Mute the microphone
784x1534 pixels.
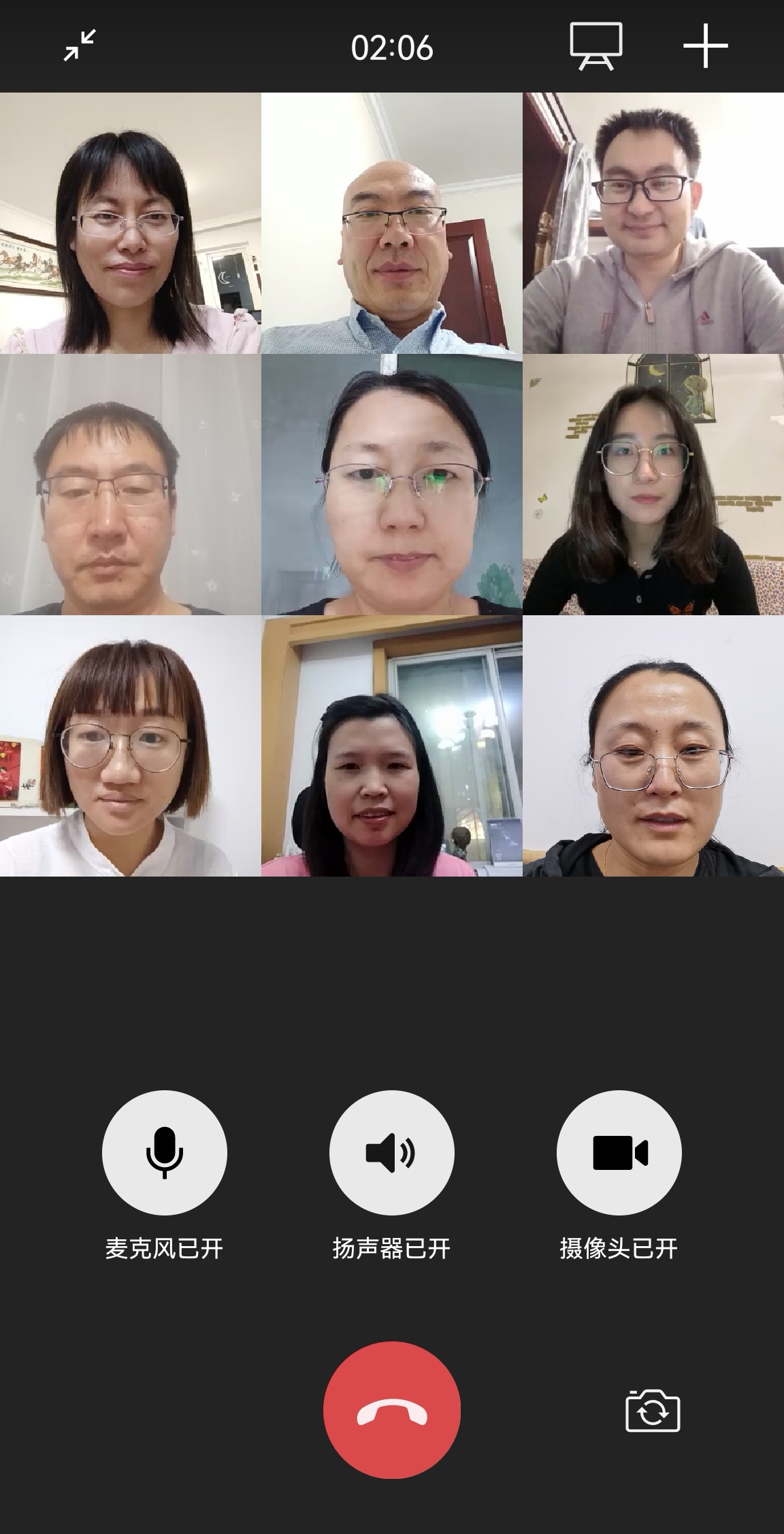point(164,1152)
